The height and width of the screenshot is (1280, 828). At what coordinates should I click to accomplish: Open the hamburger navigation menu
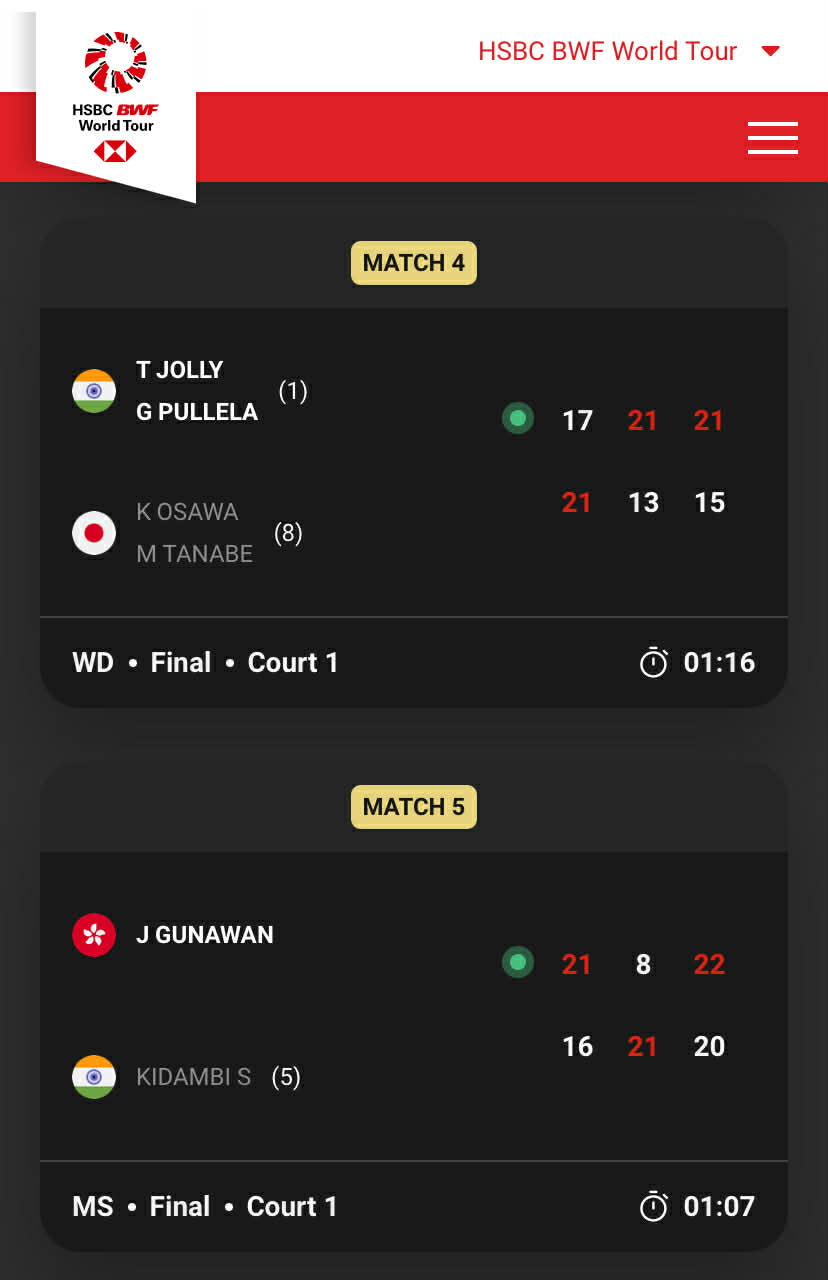(772, 138)
